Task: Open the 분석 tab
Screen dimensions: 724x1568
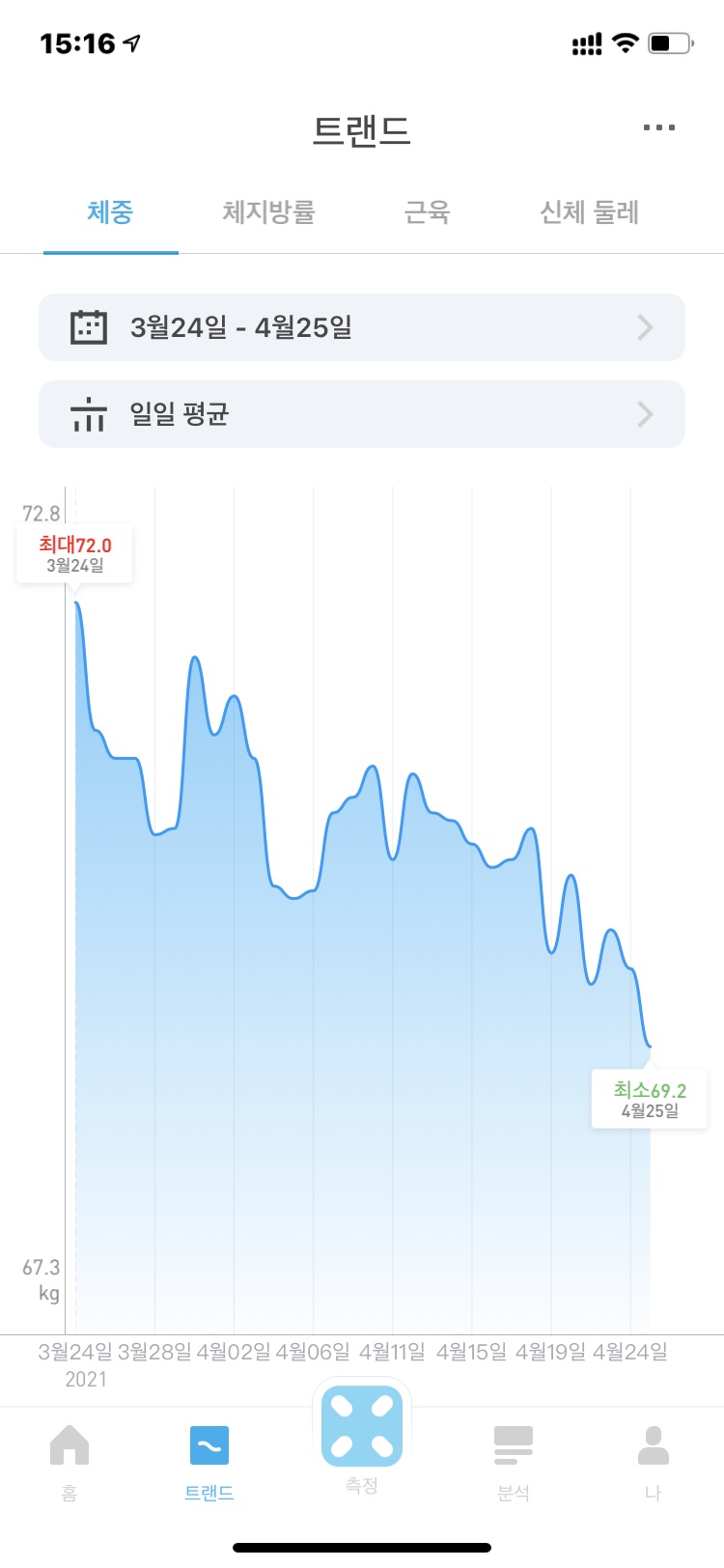Action: [513, 1460]
